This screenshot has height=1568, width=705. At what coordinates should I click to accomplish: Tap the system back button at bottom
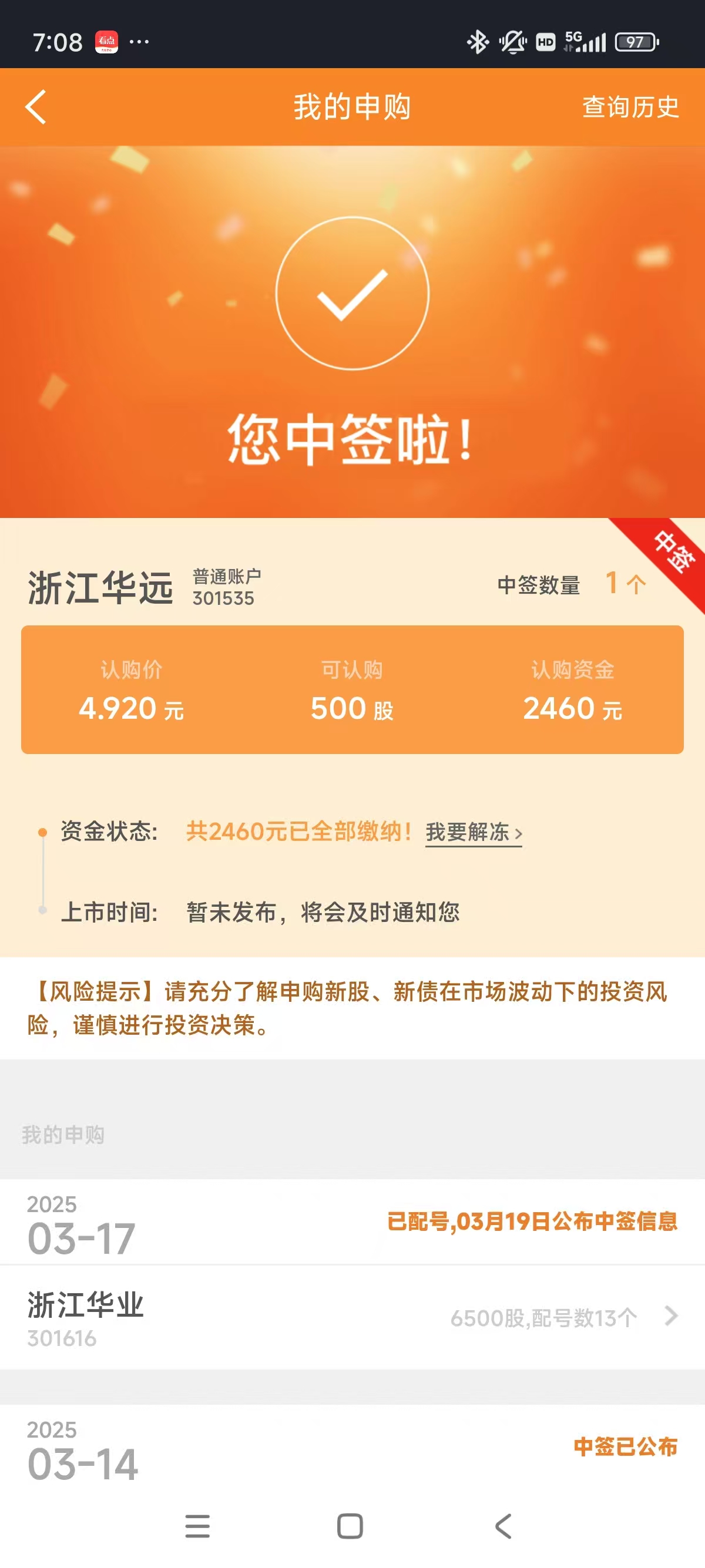coord(503,1526)
